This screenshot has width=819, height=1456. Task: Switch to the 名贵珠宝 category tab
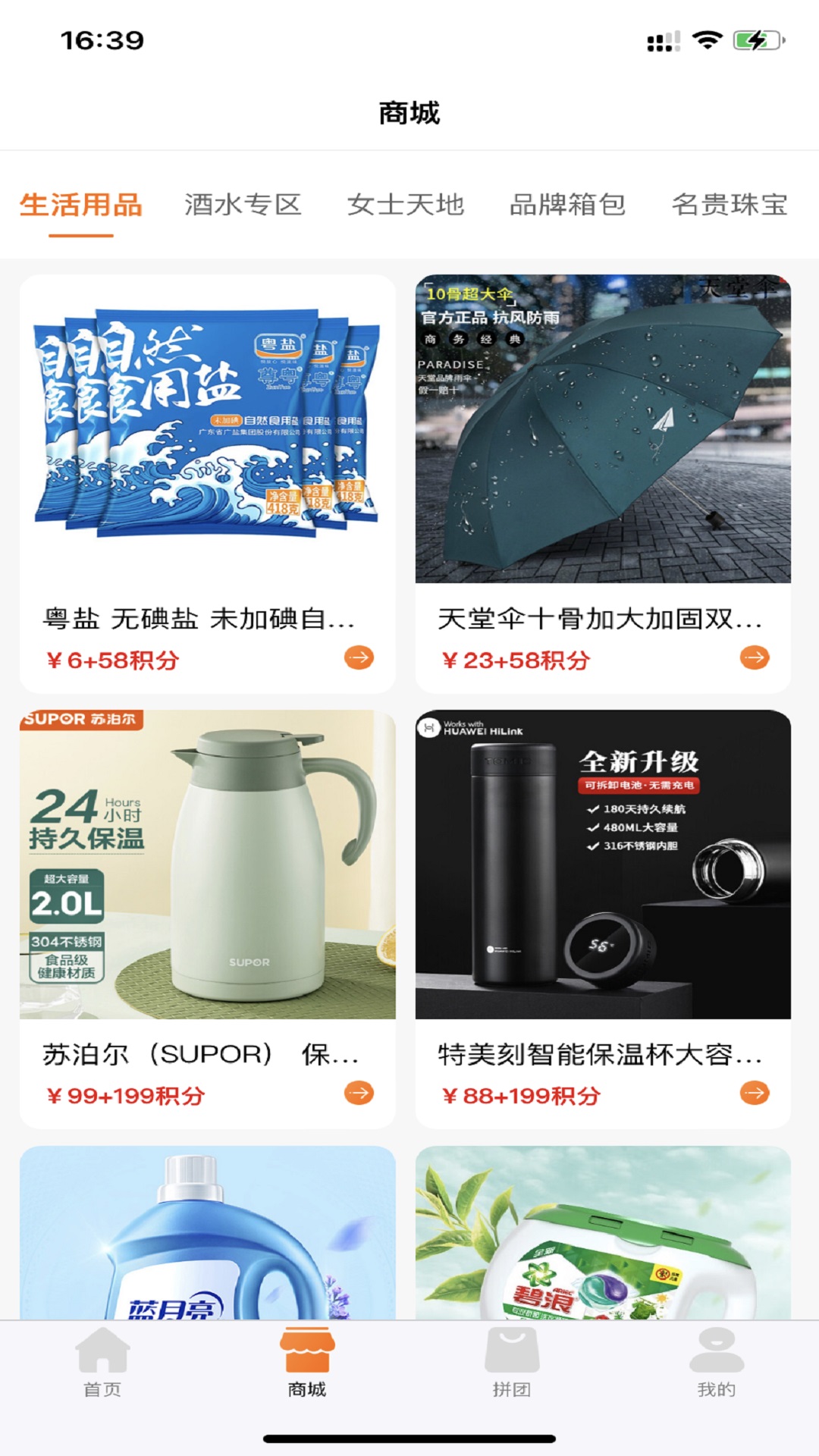tap(730, 205)
